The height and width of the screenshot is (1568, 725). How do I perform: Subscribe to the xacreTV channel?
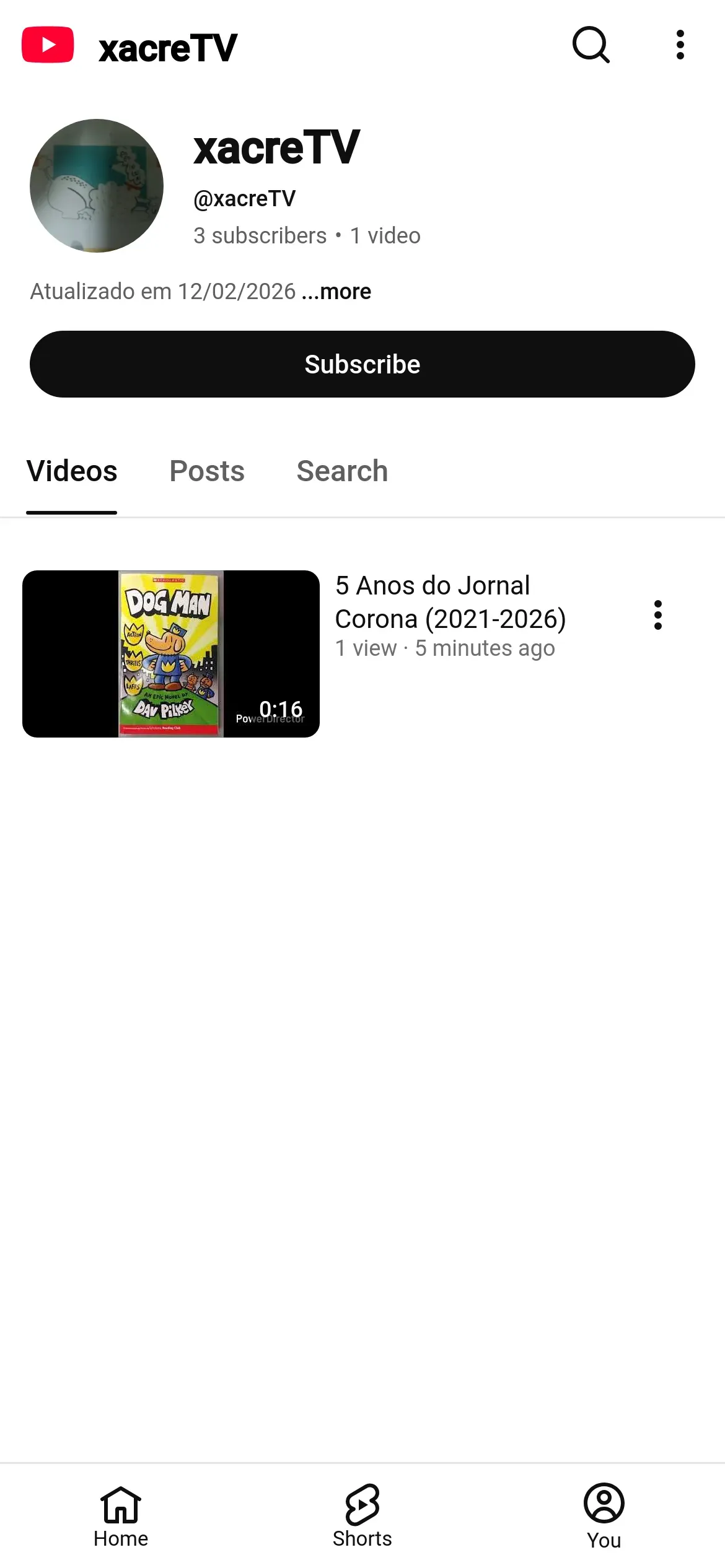(x=362, y=364)
